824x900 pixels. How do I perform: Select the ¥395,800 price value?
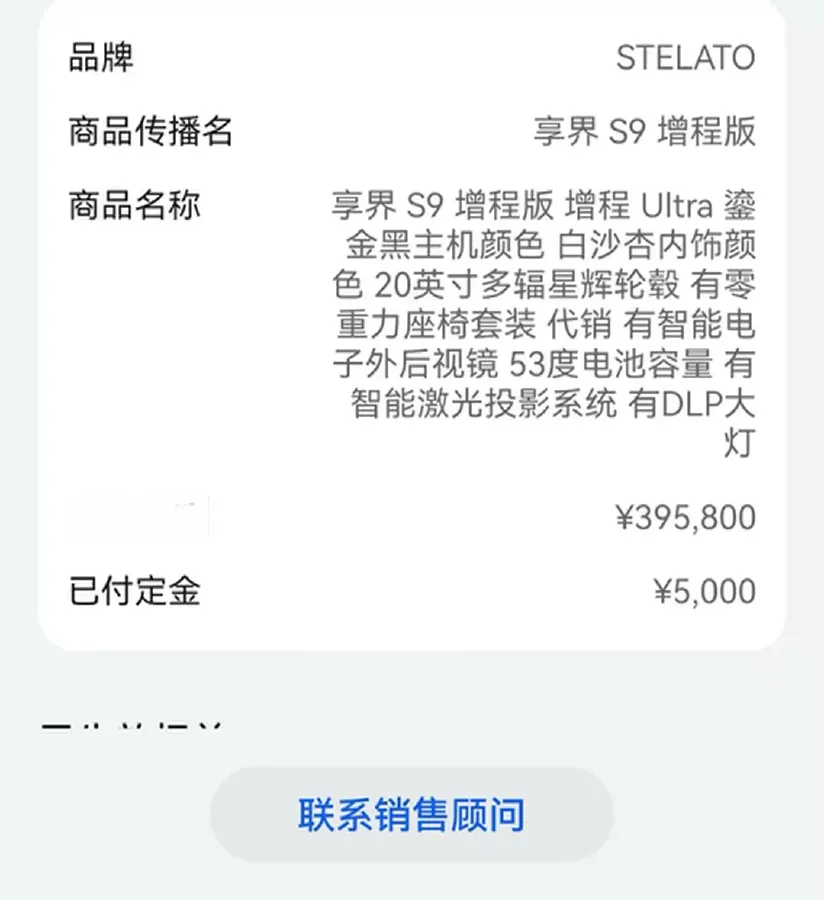[x=686, y=517]
